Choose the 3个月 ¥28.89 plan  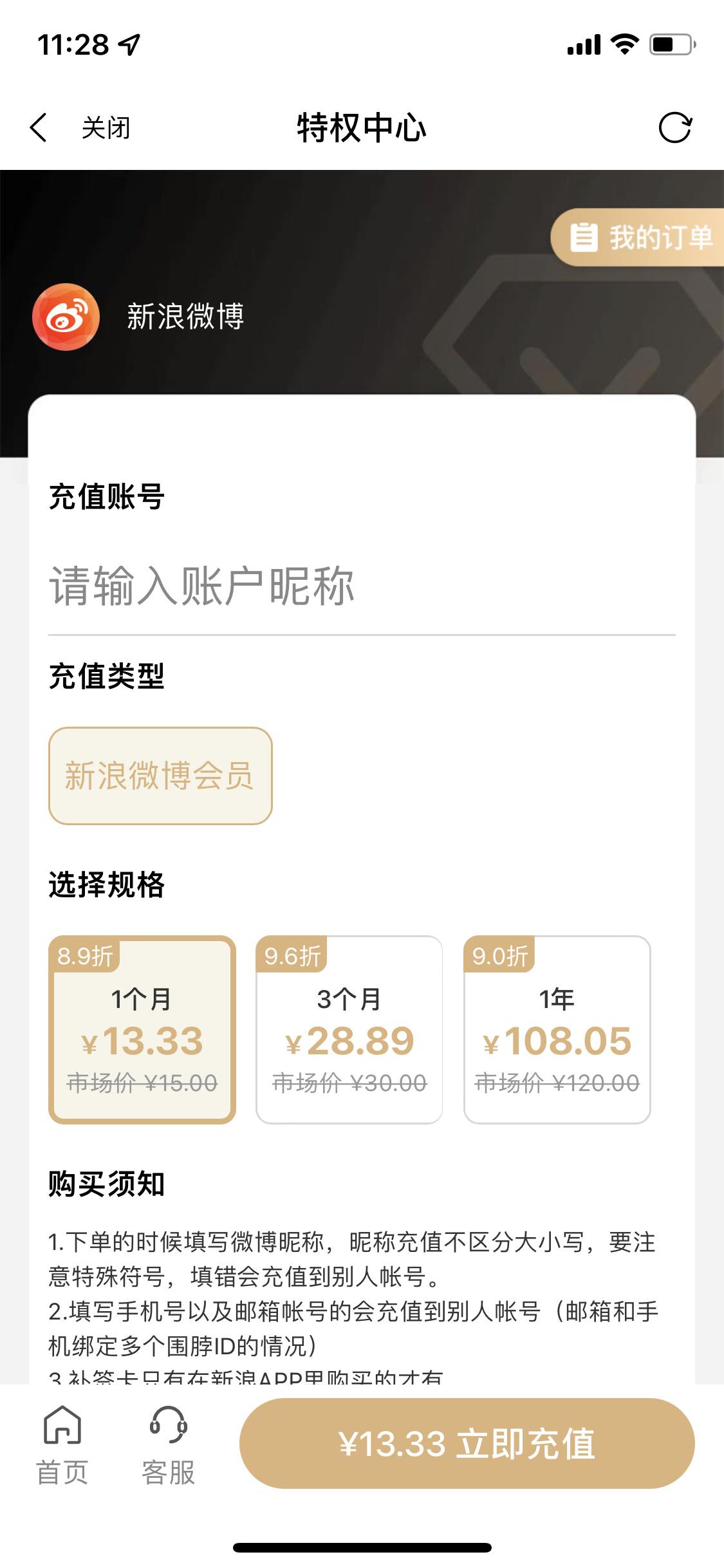tap(349, 1030)
